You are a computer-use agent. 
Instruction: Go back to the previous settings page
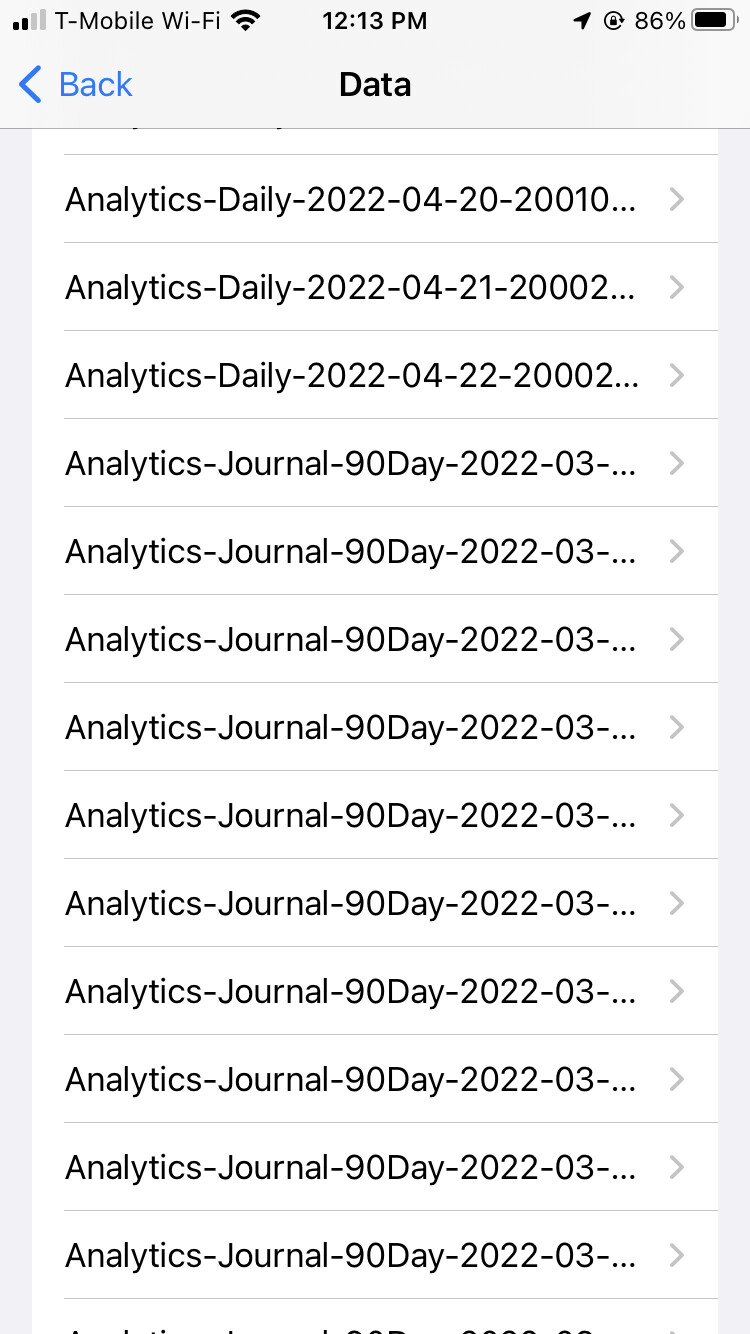pyautogui.click(x=76, y=85)
